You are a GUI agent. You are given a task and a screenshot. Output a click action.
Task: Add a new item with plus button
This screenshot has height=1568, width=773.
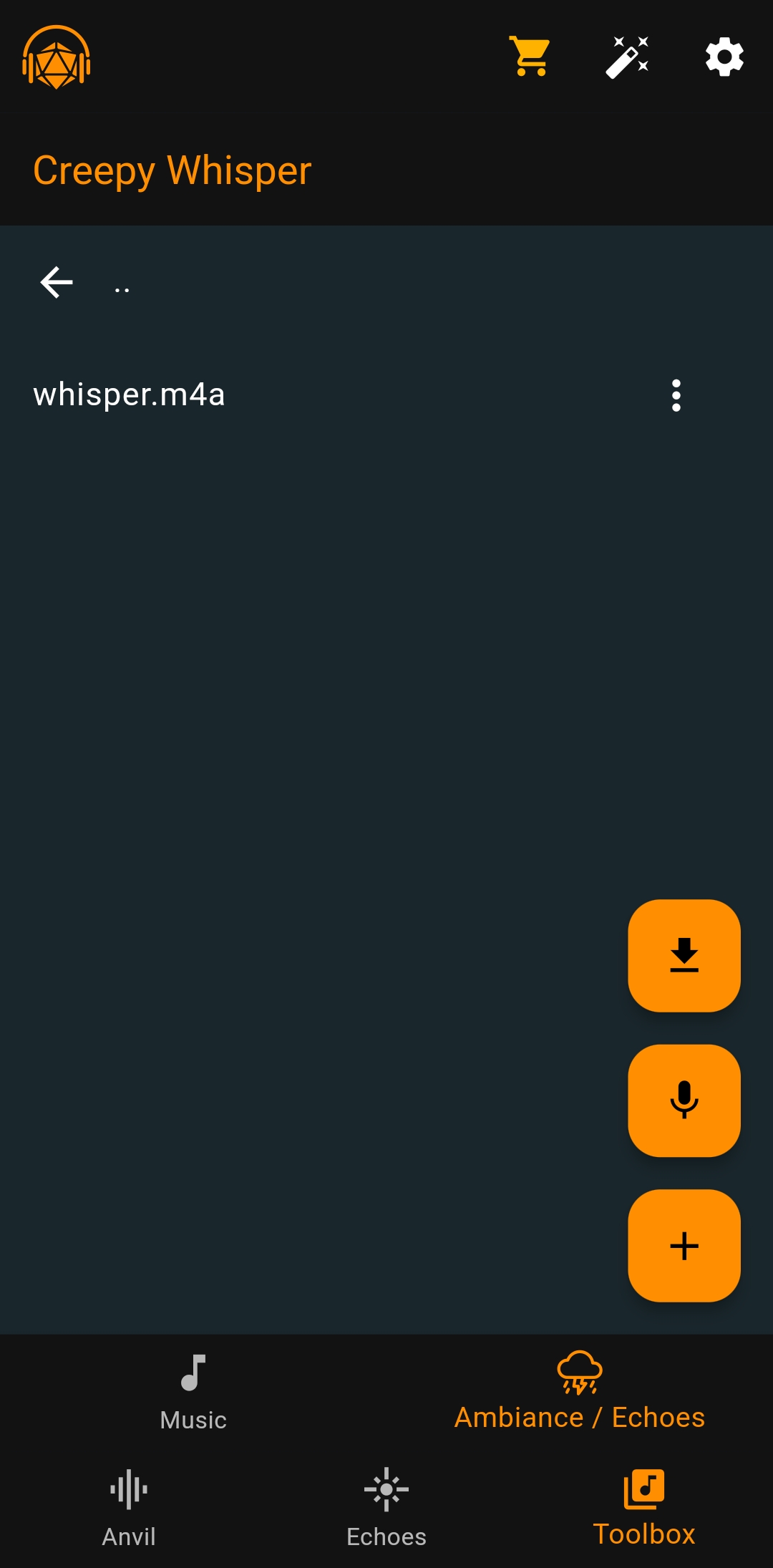(x=684, y=1246)
